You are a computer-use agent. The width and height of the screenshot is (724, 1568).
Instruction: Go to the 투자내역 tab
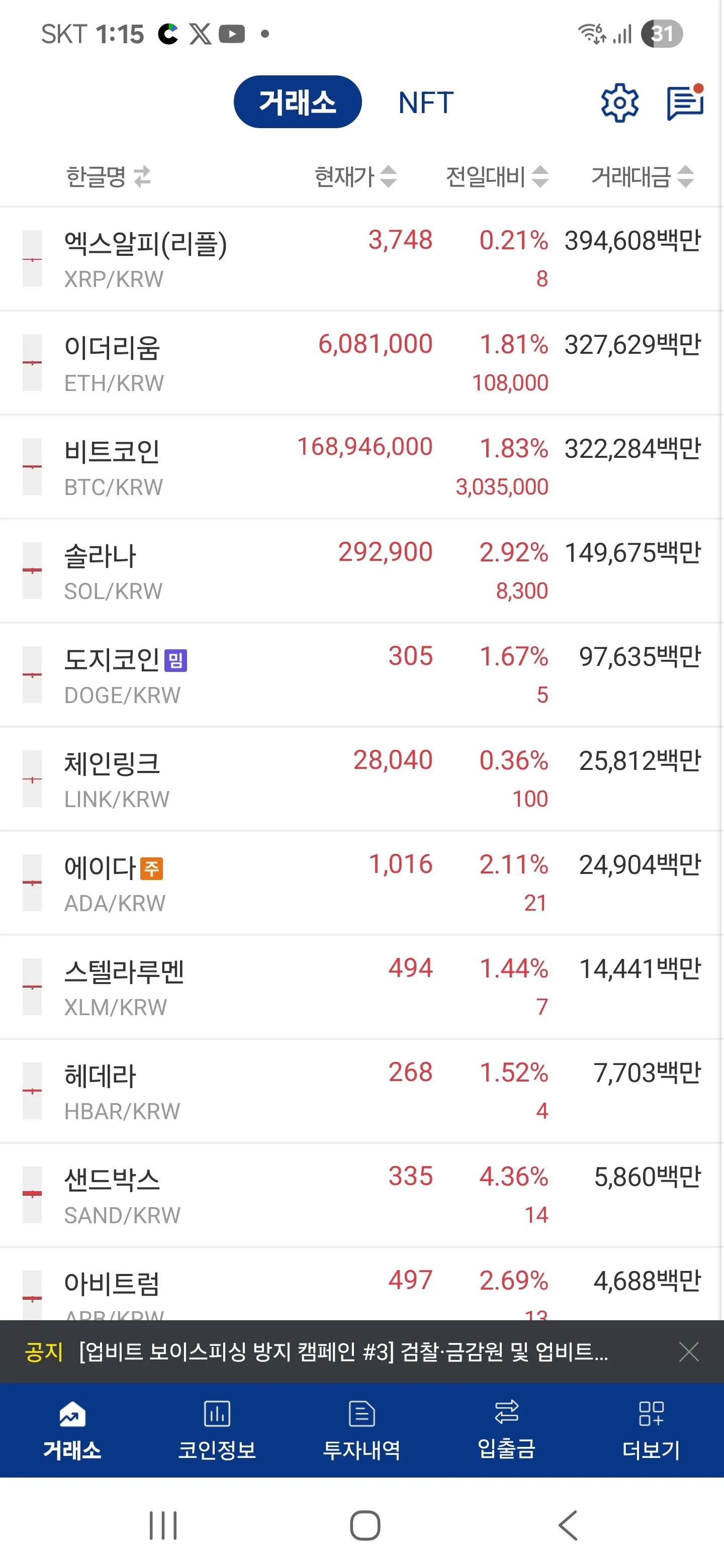[x=361, y=1429]
